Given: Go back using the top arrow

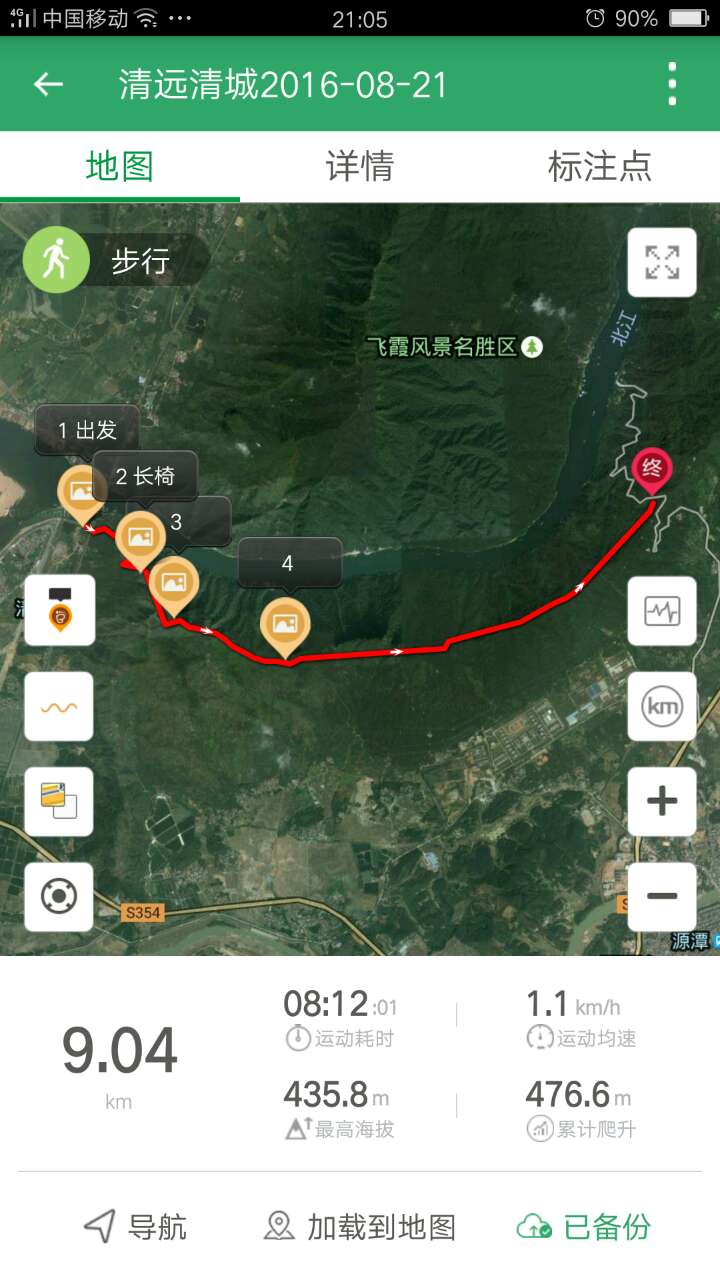Looking at the screenshot, I should point(48,85).
